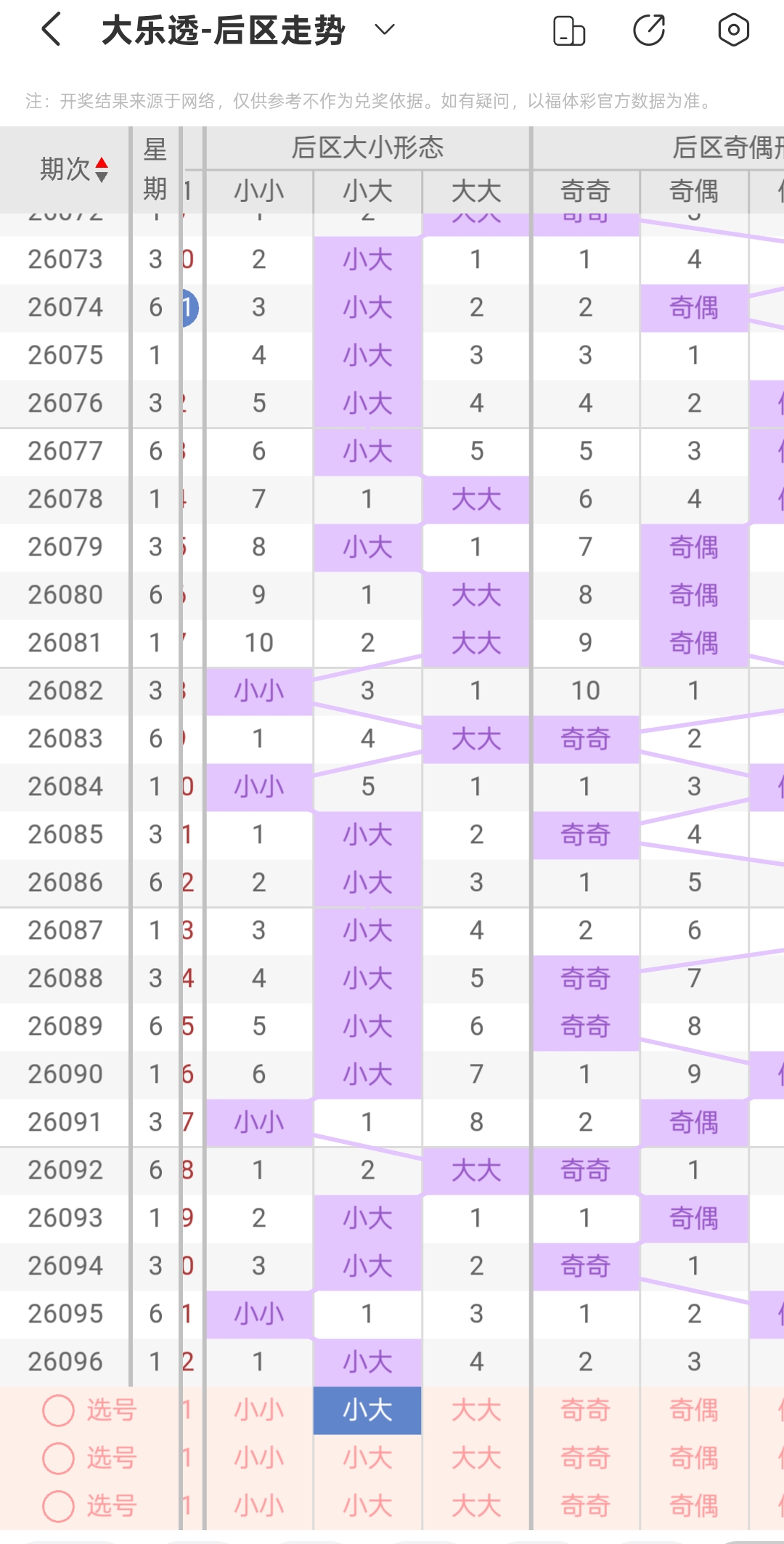Open the chart settings hexagon icon
The image size is (784, 1544).
click(733, 31)
